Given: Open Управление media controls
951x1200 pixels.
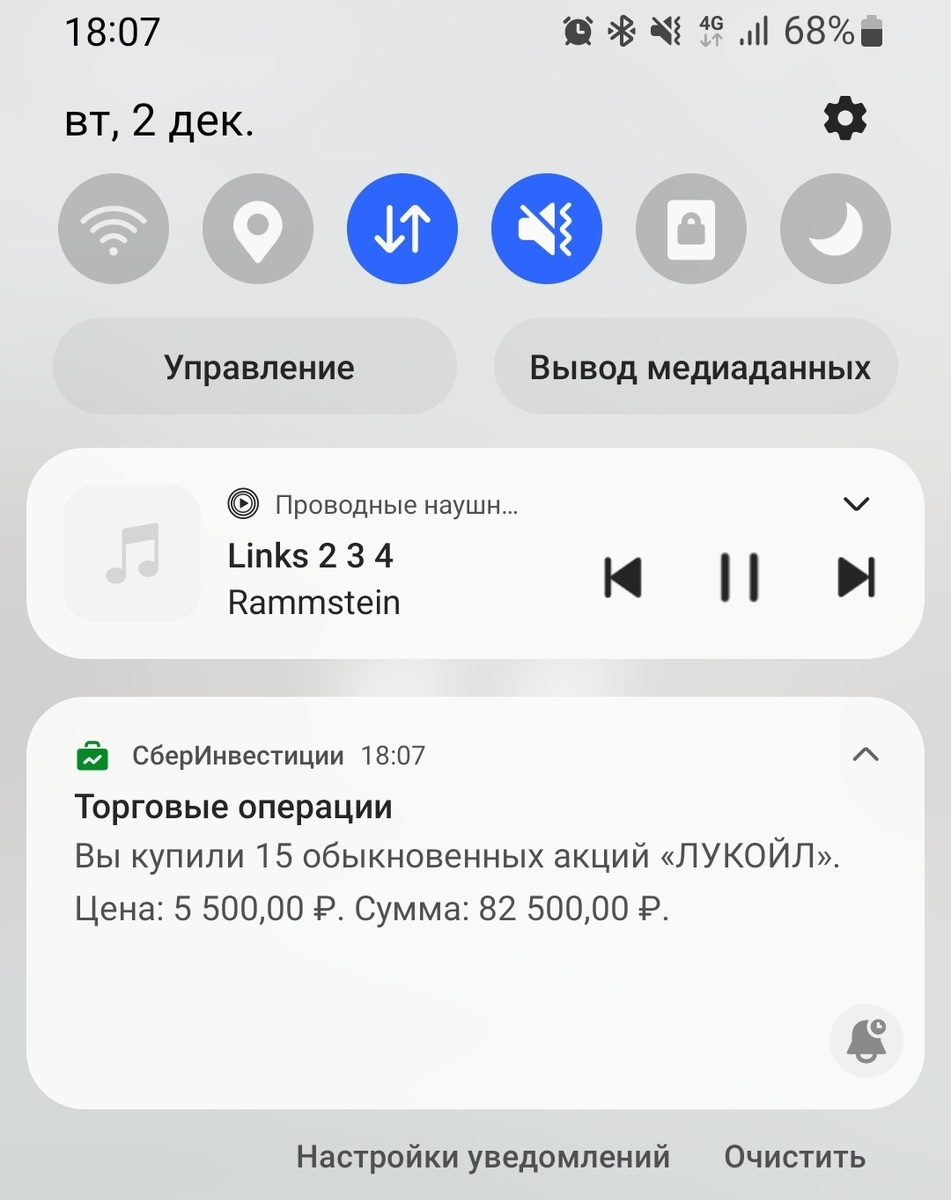Looking at the screenshot, I should click(x=254, y=367).
